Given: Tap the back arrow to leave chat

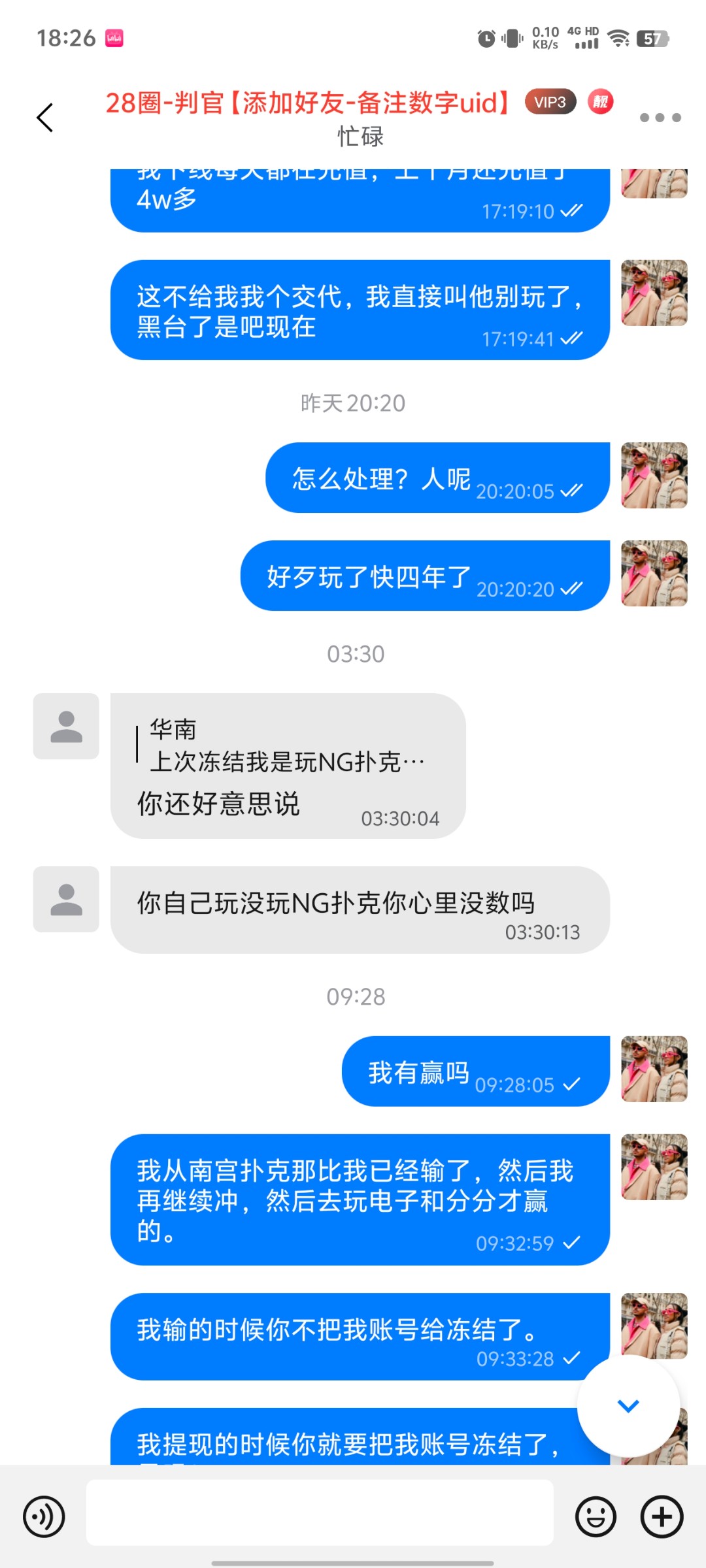Looking at the screenshot, I should point(44,116).
